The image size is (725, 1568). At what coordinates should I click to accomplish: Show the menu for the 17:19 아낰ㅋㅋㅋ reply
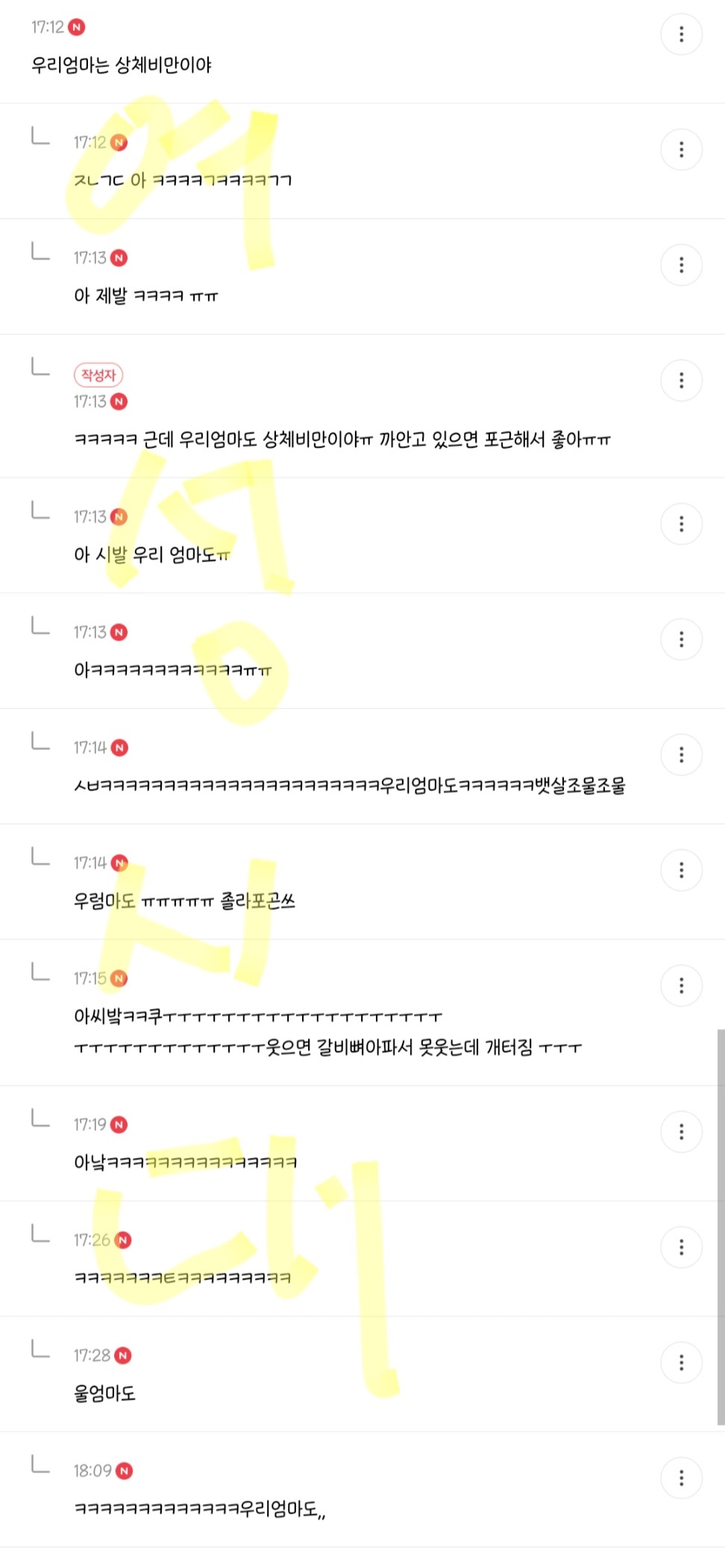pyautogui.click(x=681, y=1132)
